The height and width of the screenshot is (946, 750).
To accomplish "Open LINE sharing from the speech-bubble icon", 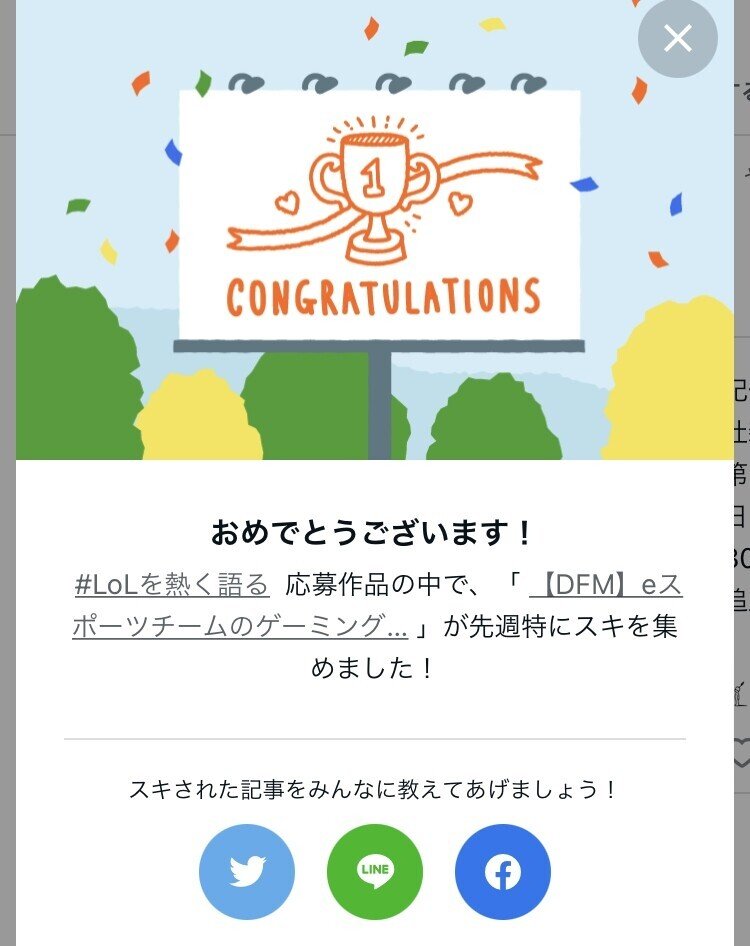I will (375, 871).
